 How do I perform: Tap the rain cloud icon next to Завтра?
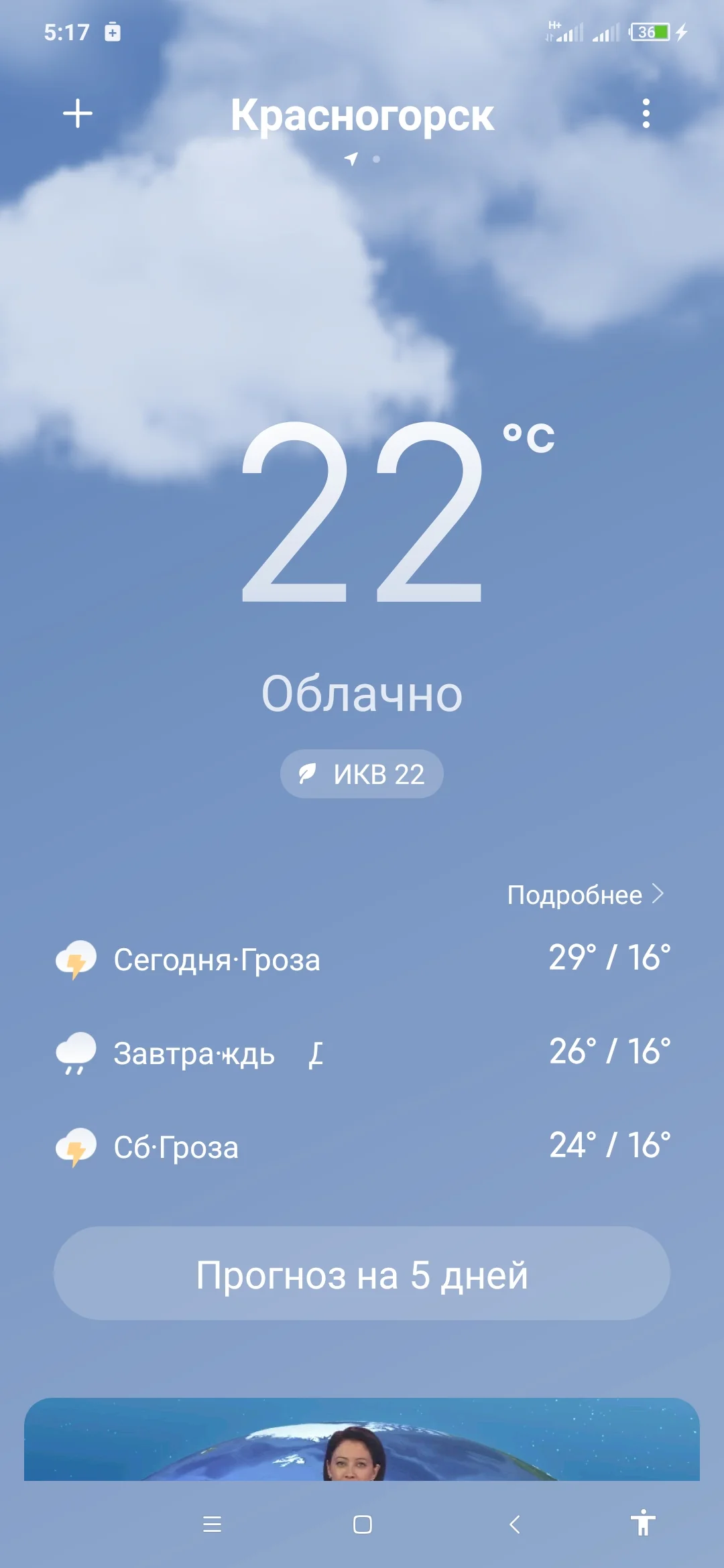pyautogui.click(x=76, y=1053)
